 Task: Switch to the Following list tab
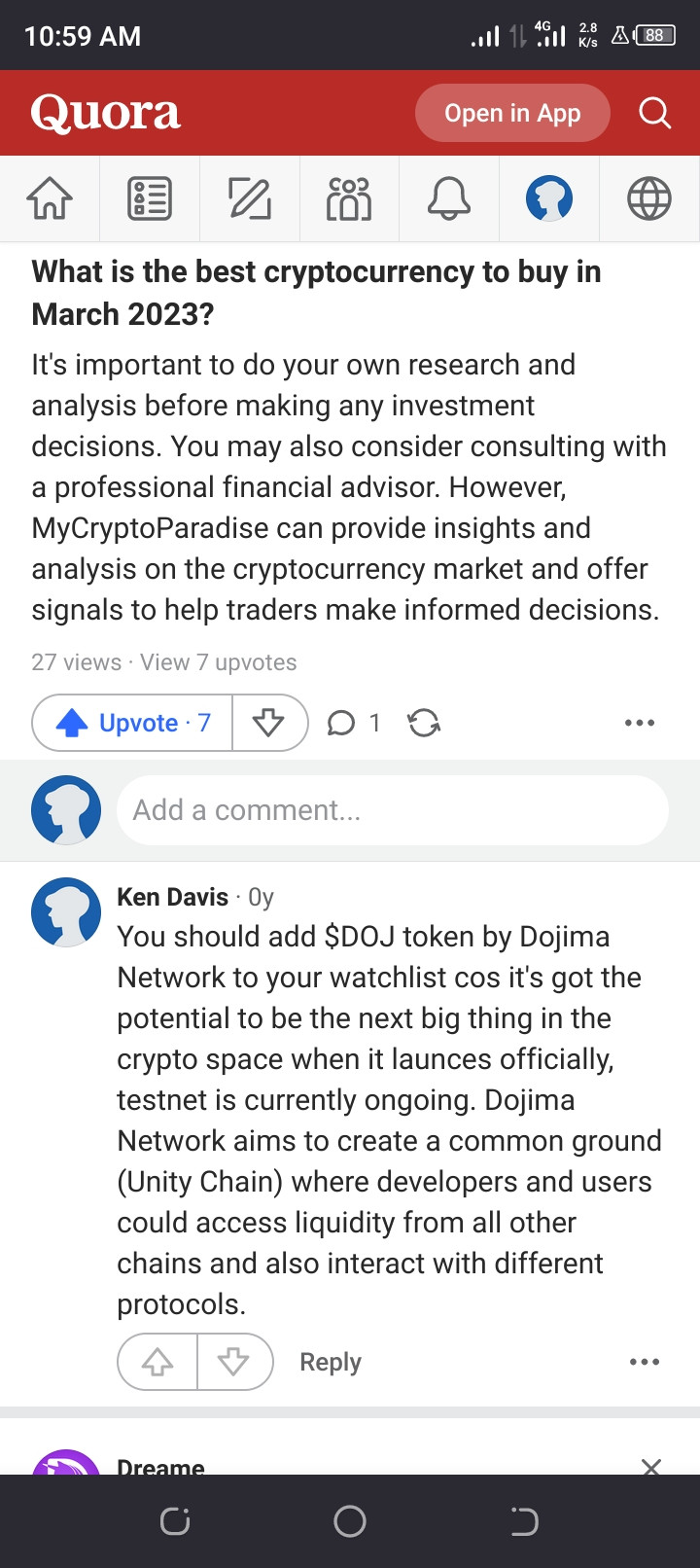click(150, 198)
